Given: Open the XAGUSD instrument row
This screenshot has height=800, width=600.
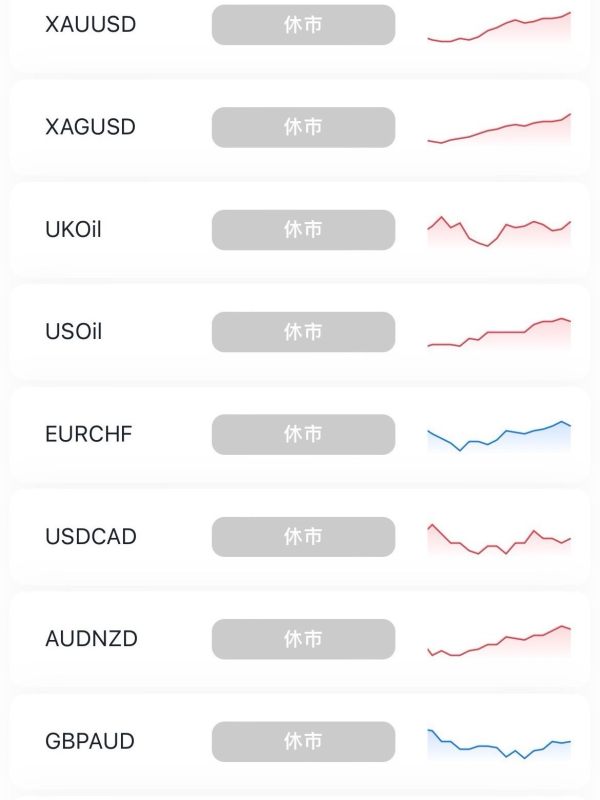Looking at the screenshot, I should [x=90, y=127].
